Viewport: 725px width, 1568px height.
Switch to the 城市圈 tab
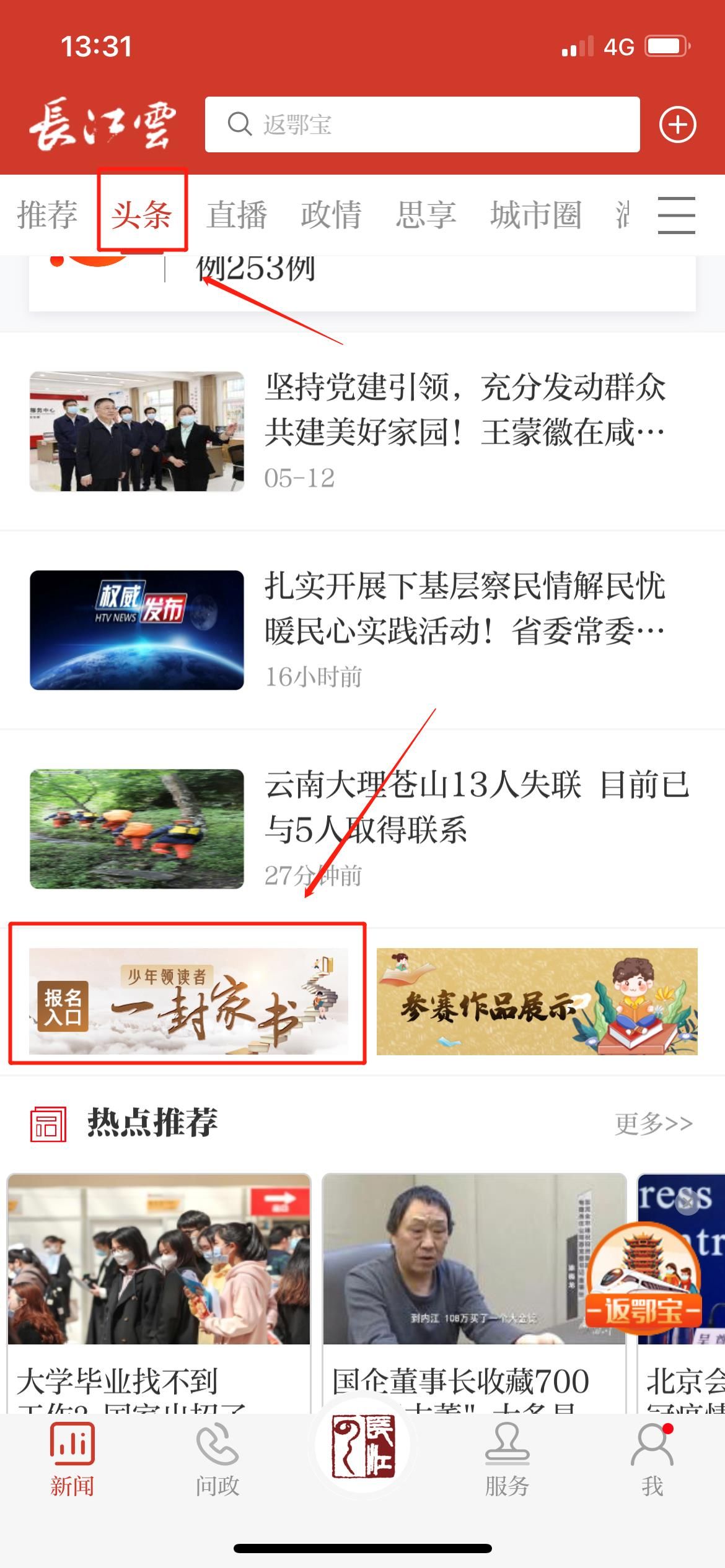(x=536, y=215)
